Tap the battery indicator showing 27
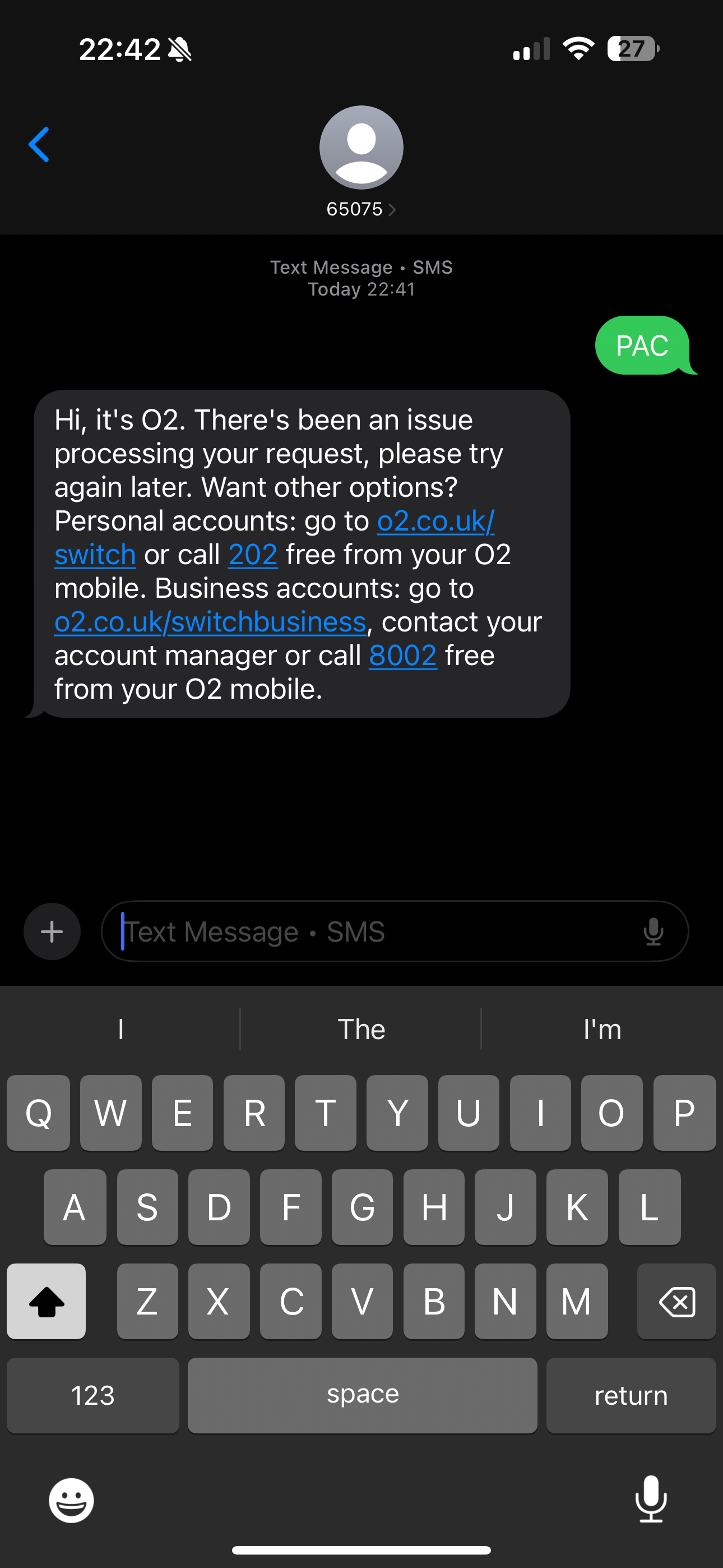 tap(631, 48)
